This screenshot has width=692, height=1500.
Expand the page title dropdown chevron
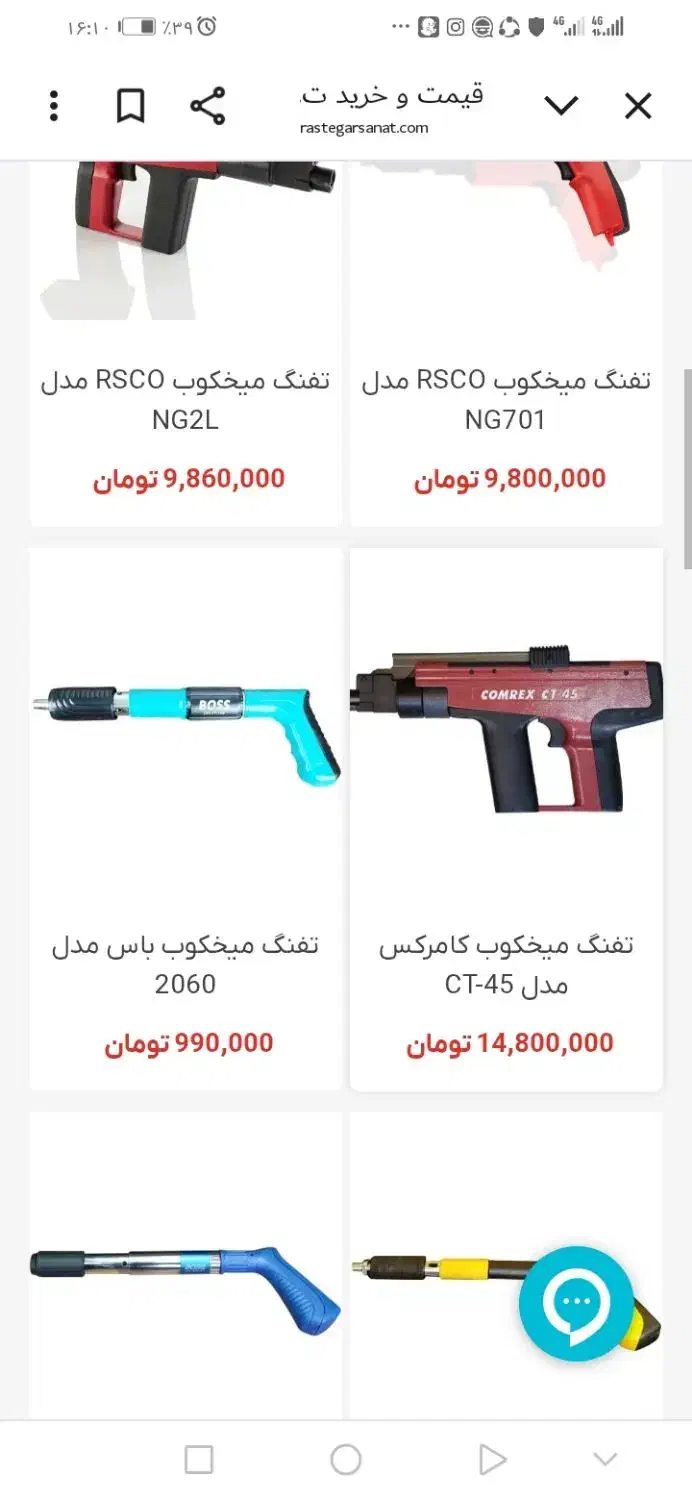point(561,106)
